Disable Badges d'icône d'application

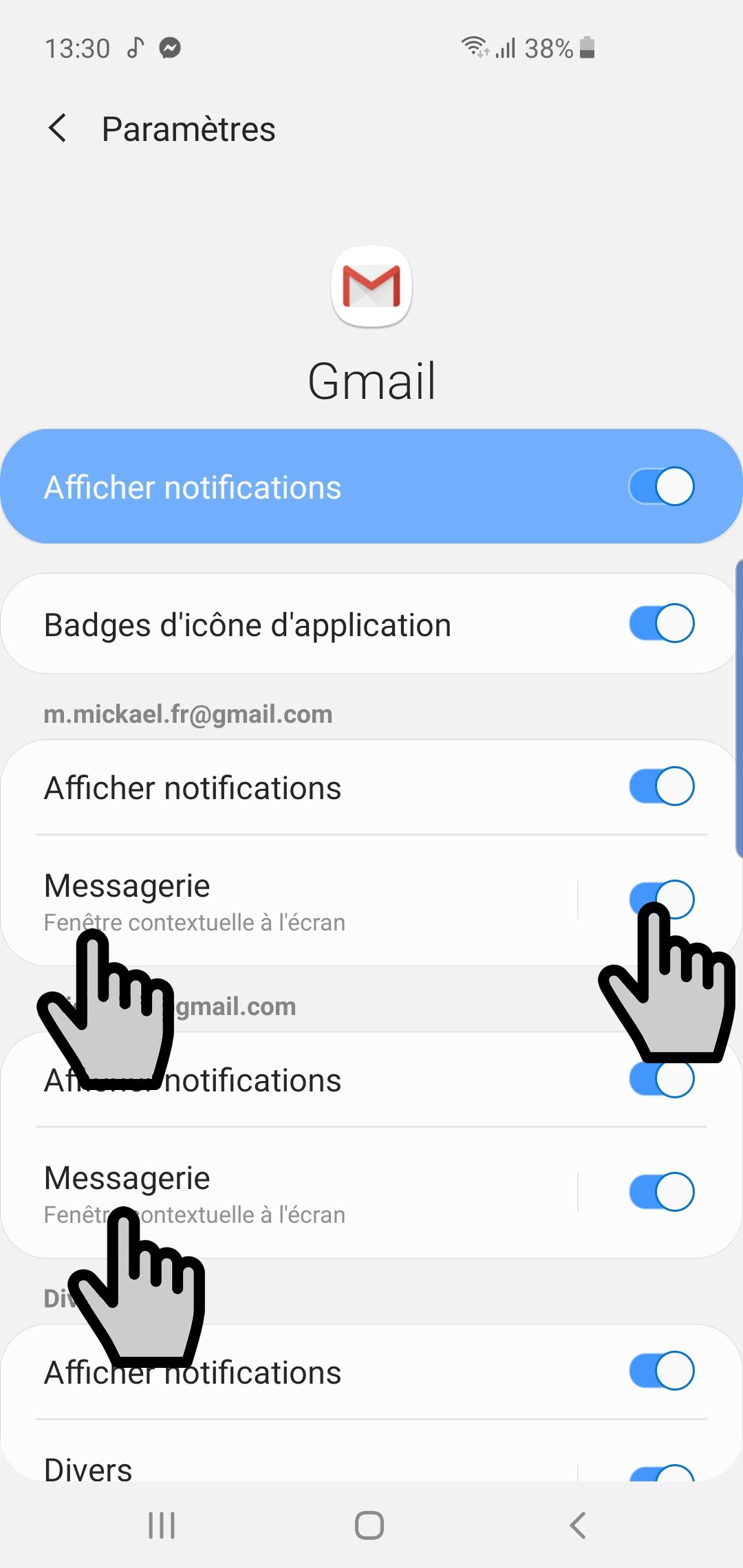[661, 624]
